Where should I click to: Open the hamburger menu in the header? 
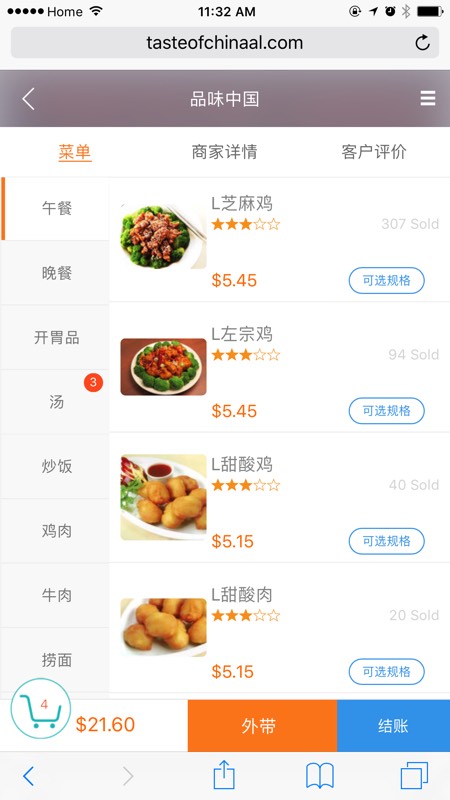[x=428, y=98]
